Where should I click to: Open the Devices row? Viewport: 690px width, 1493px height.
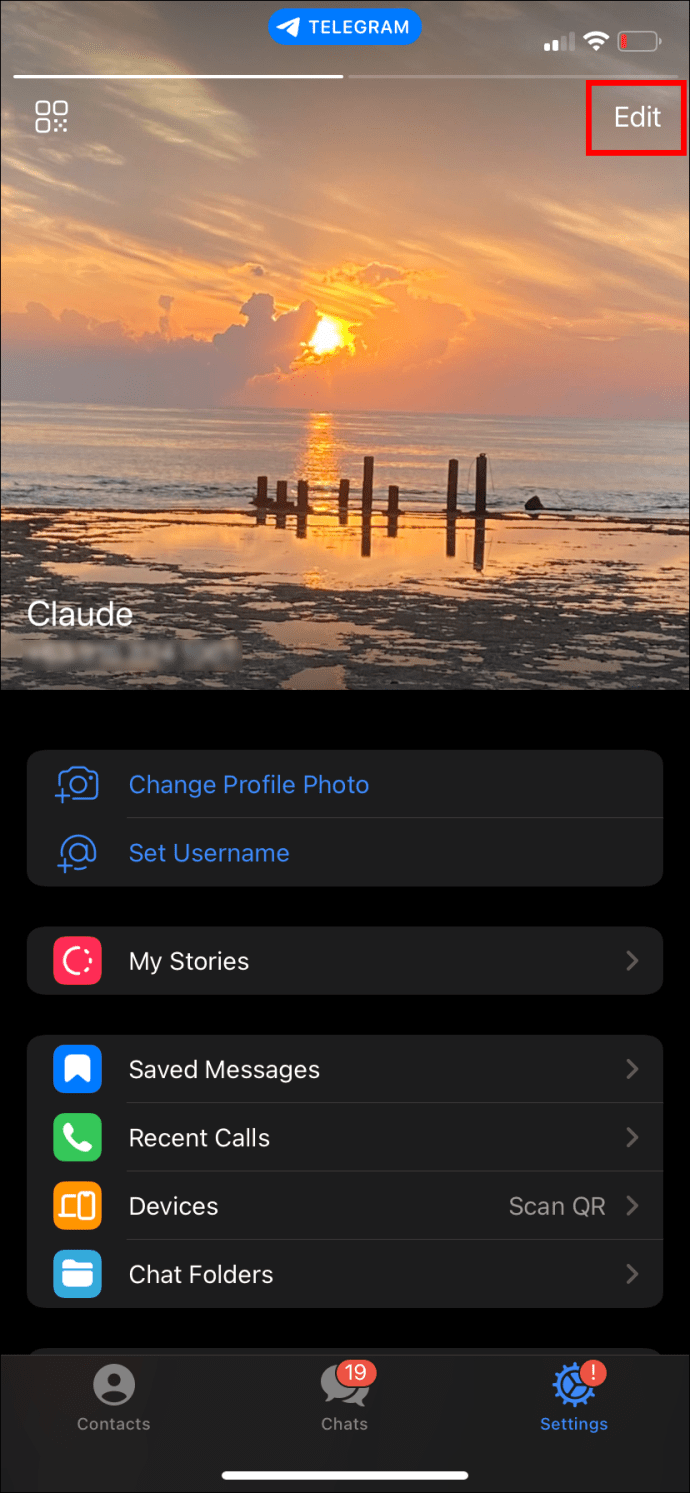coord(344,1206)
